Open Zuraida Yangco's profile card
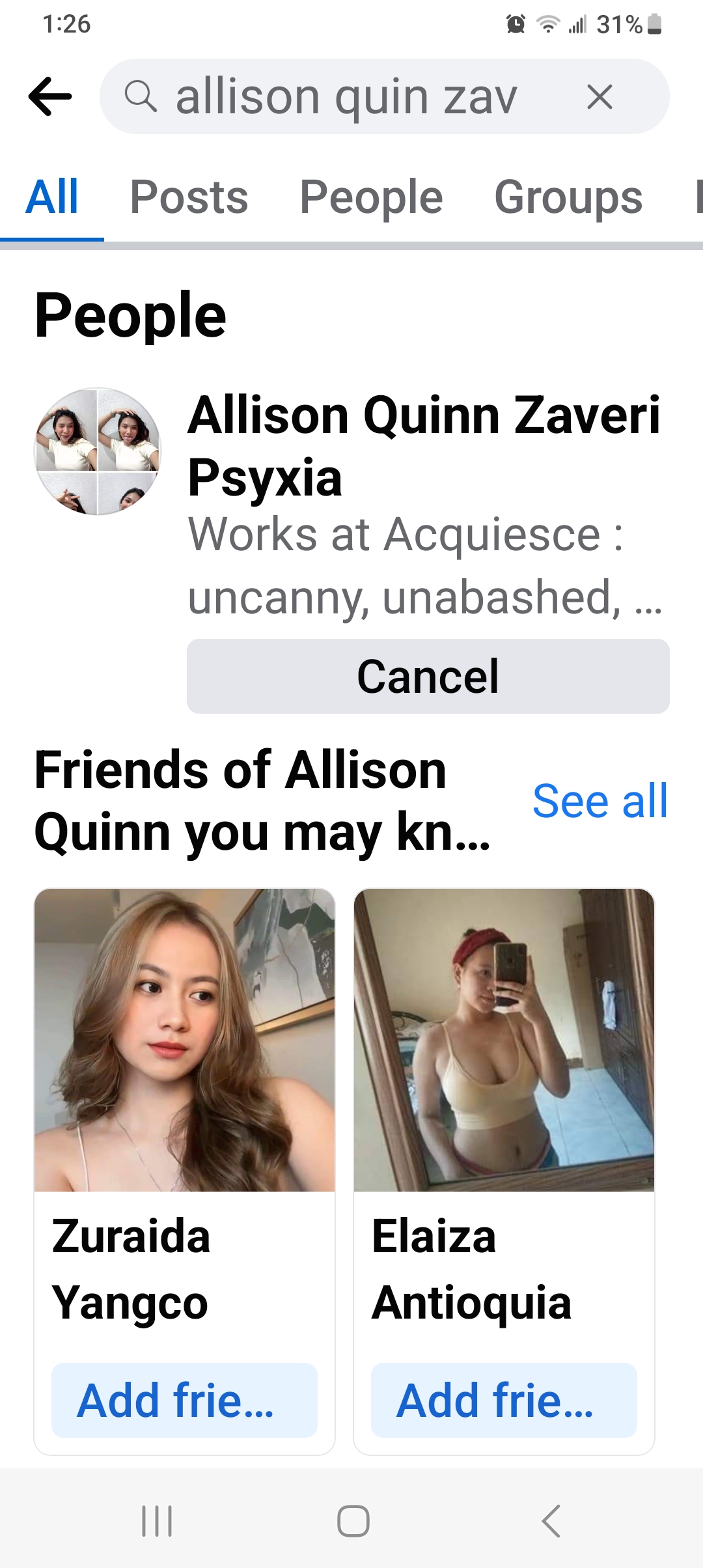This screenshot has height=1568, width=703. pos(184,1107)
